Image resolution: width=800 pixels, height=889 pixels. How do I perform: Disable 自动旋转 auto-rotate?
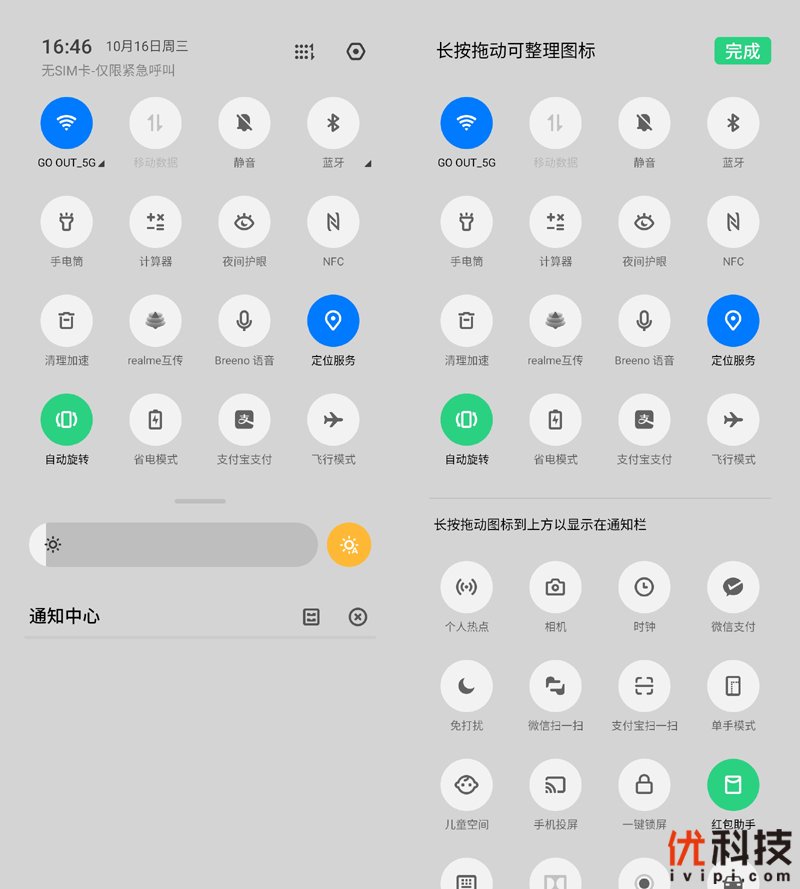click(66, 420)
